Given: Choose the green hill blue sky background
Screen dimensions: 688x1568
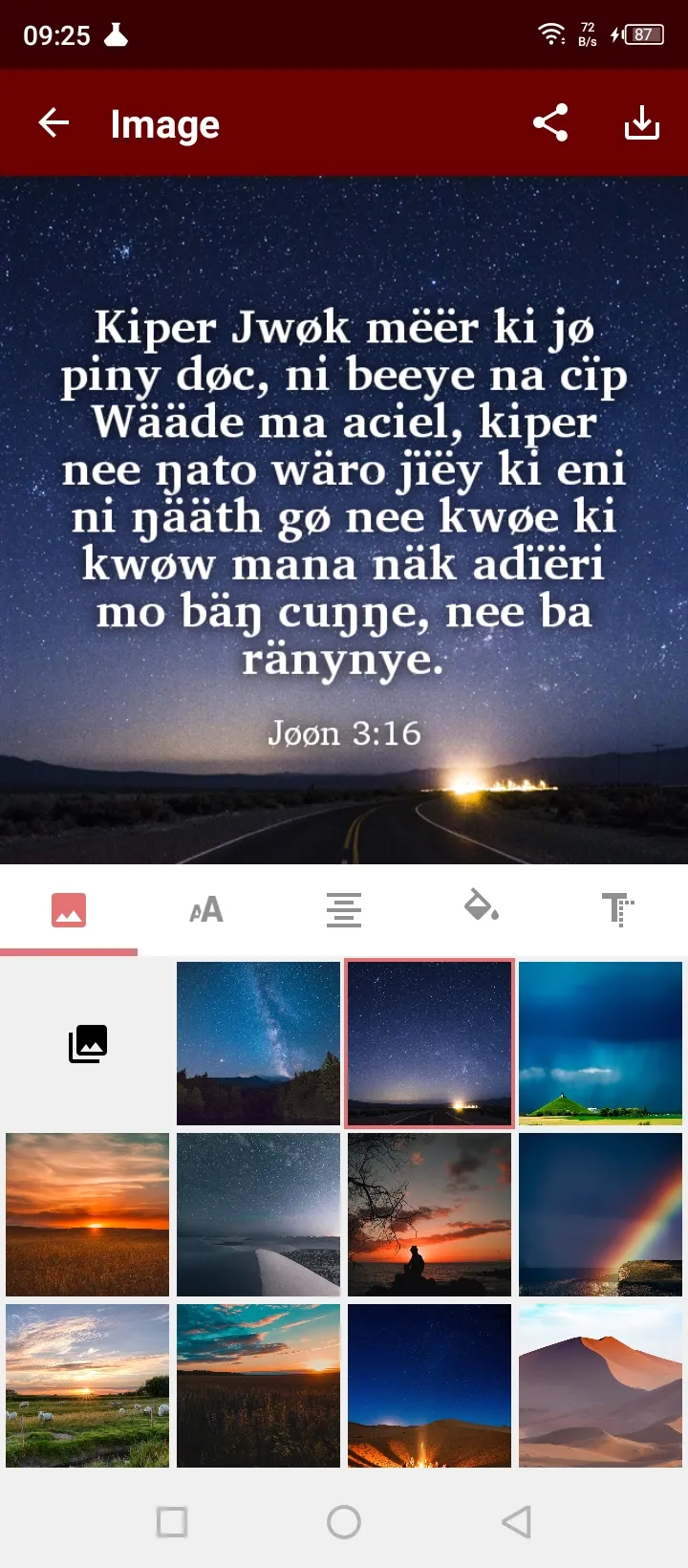Looking at the screenshot, I should (x=600, y=1043).
